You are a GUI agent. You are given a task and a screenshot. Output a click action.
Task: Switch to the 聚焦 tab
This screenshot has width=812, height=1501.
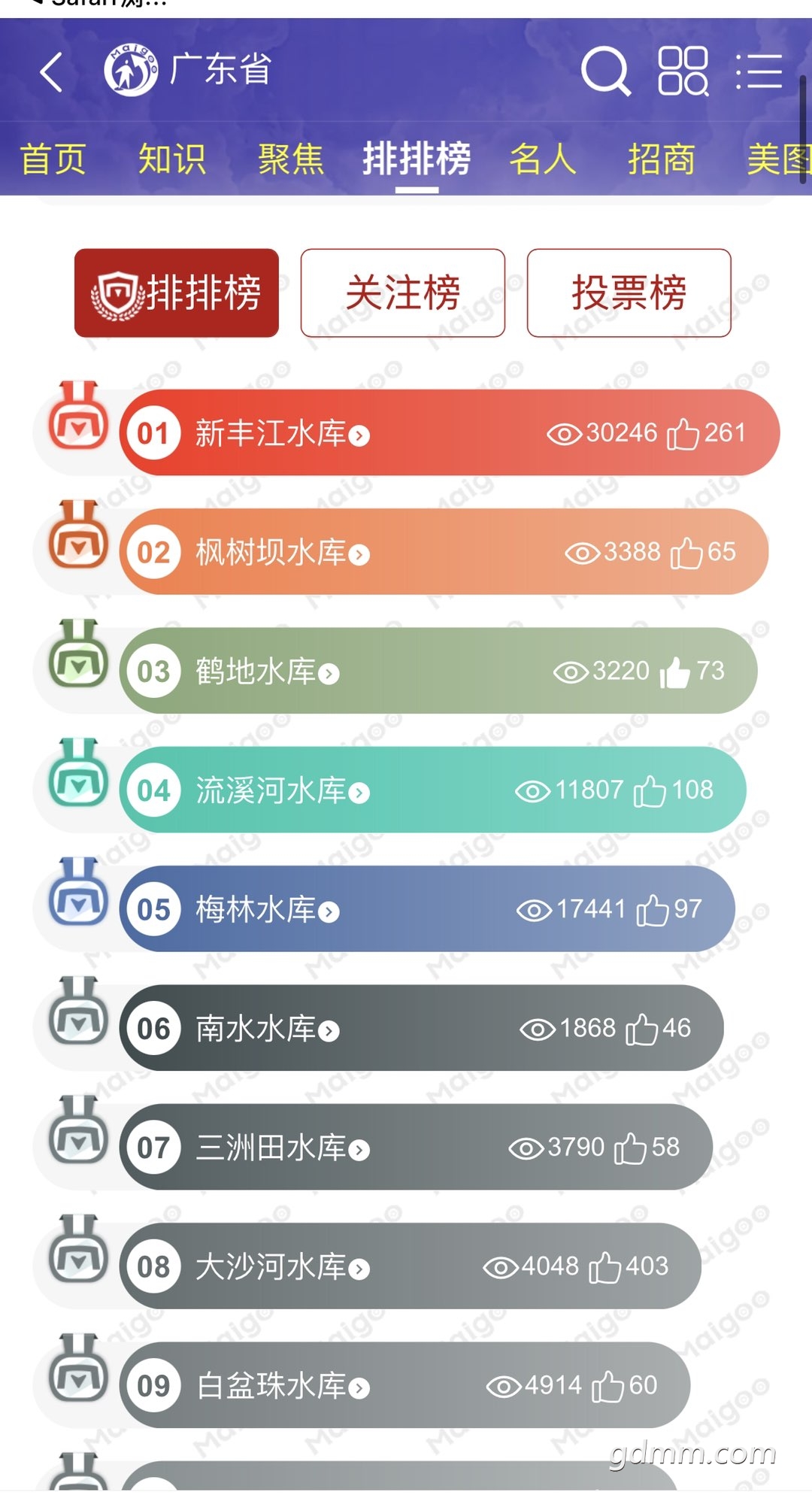[x=291, y=159]
